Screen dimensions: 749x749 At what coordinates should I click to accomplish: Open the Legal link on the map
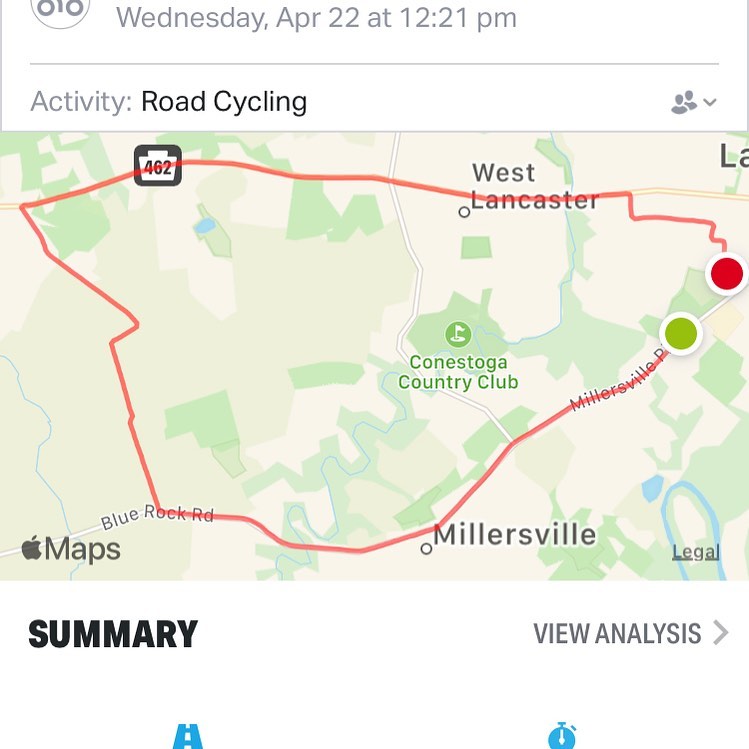695,552
